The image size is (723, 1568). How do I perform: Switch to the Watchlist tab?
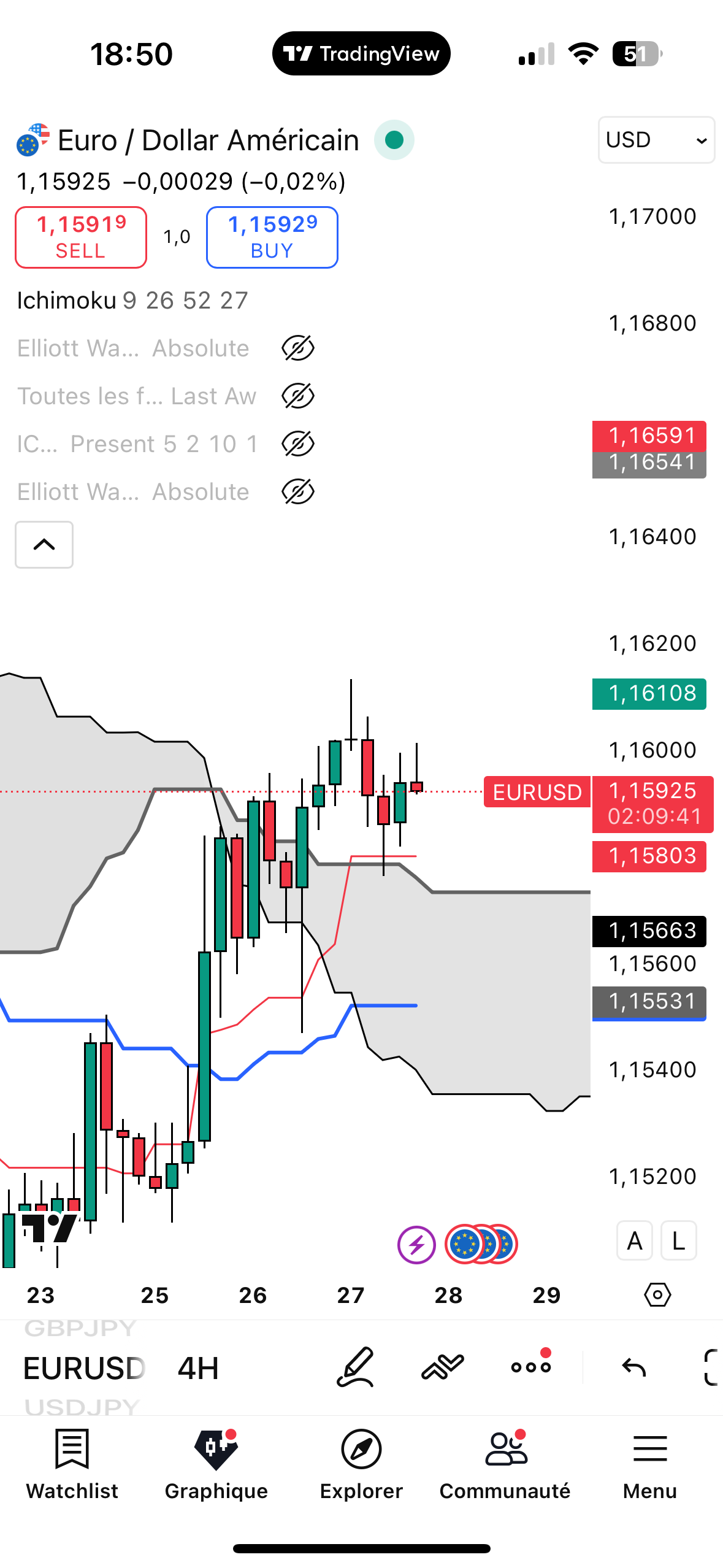(x=72, y=1463)
